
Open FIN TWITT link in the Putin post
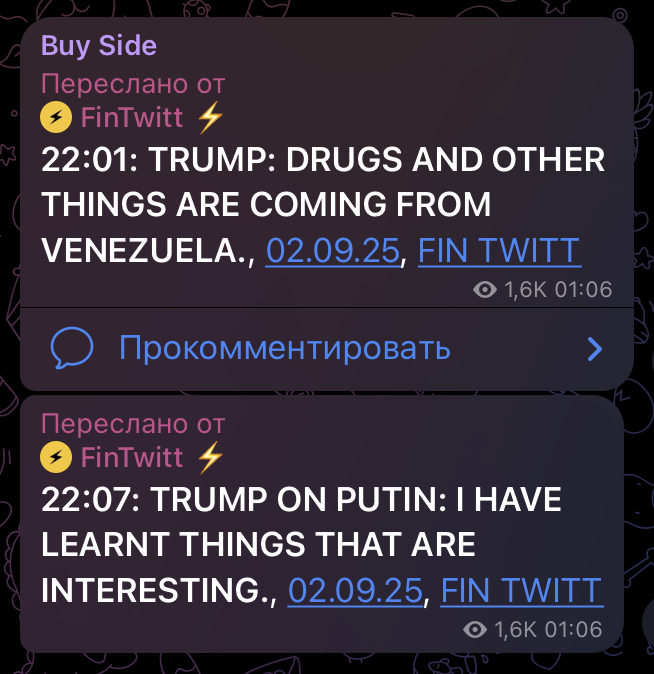click(521, 590)
